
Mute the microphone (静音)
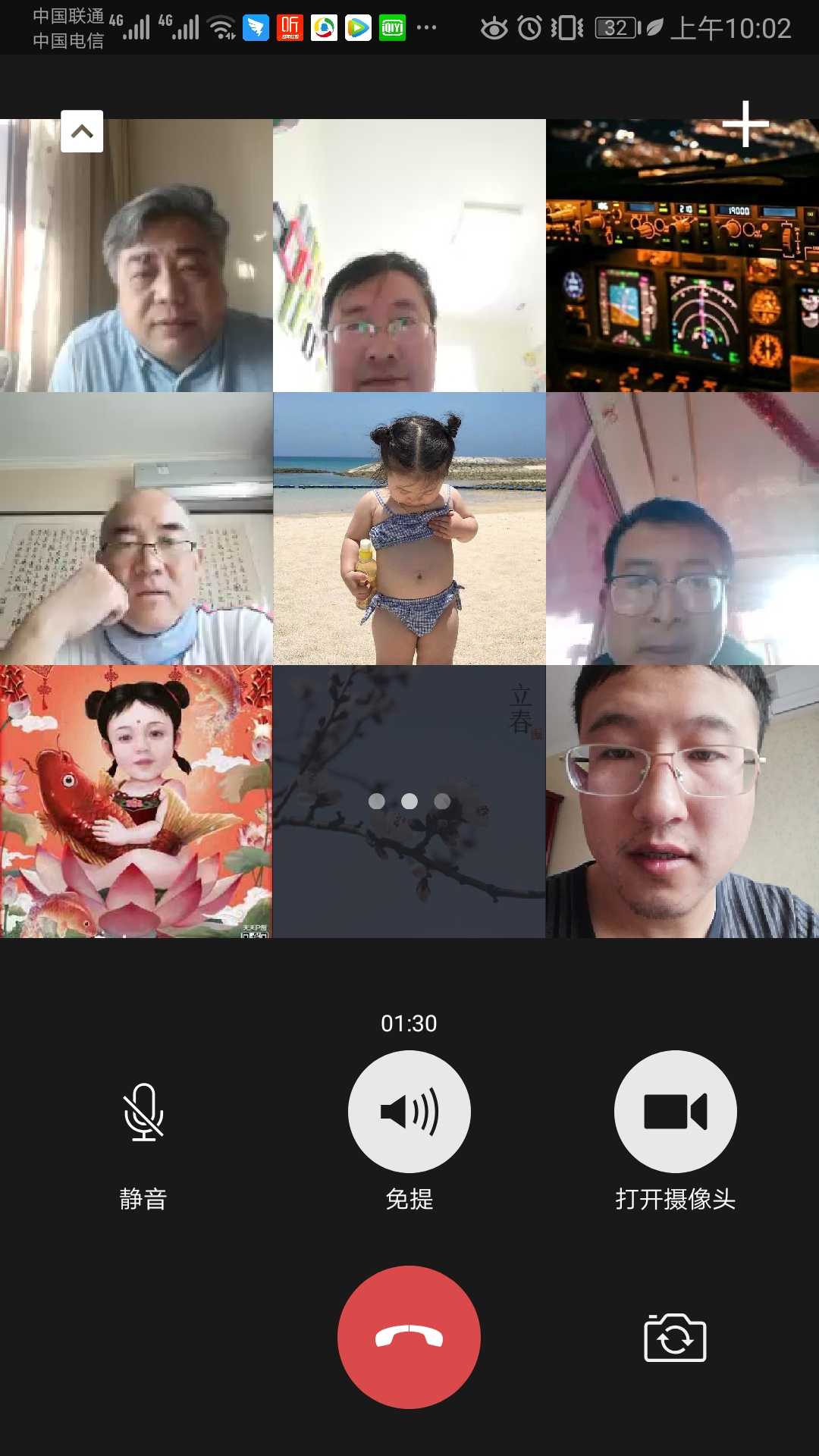(143, 1112)
